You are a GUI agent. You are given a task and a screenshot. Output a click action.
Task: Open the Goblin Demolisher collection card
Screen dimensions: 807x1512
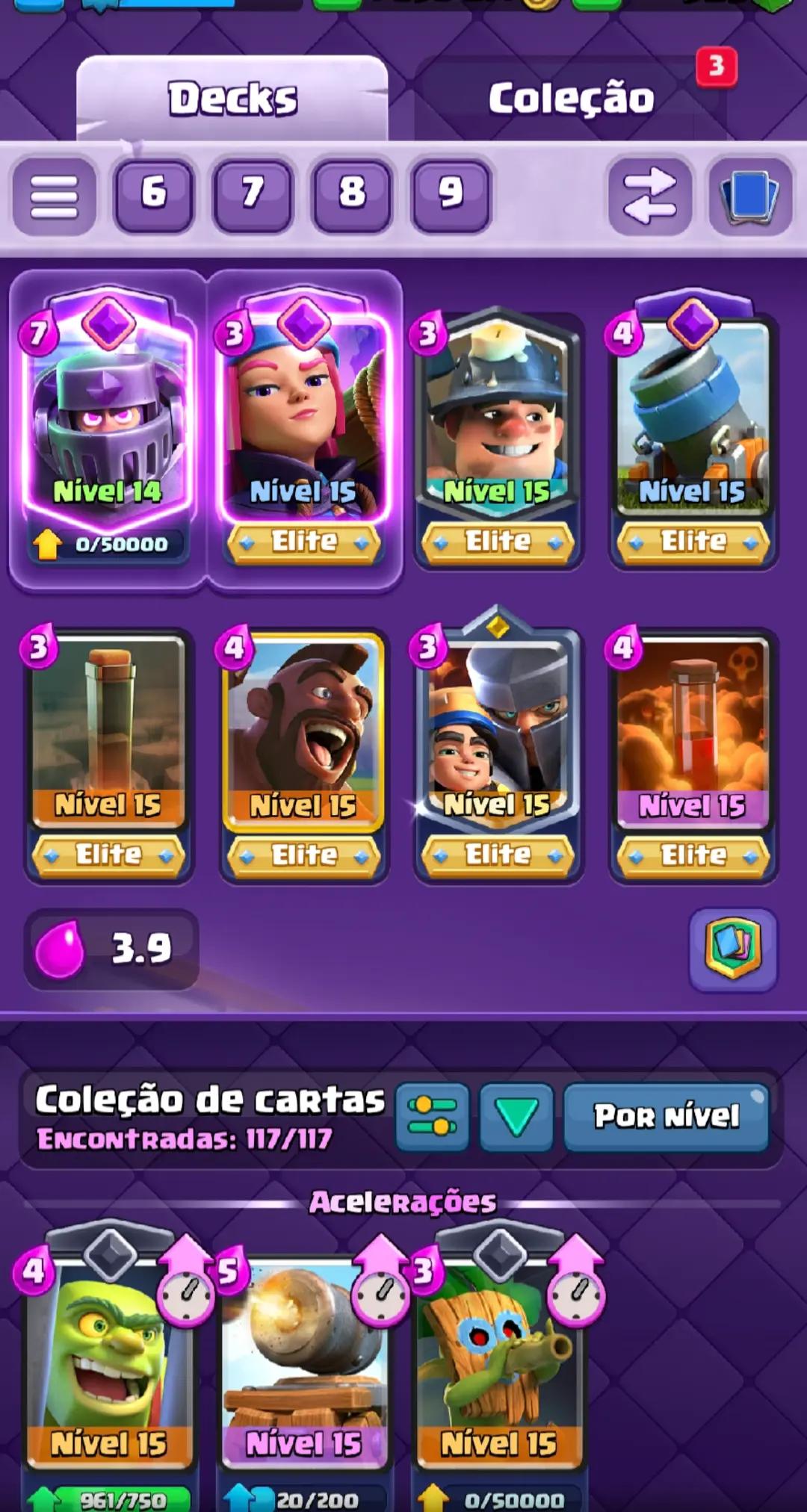[x=498, y=1367]
